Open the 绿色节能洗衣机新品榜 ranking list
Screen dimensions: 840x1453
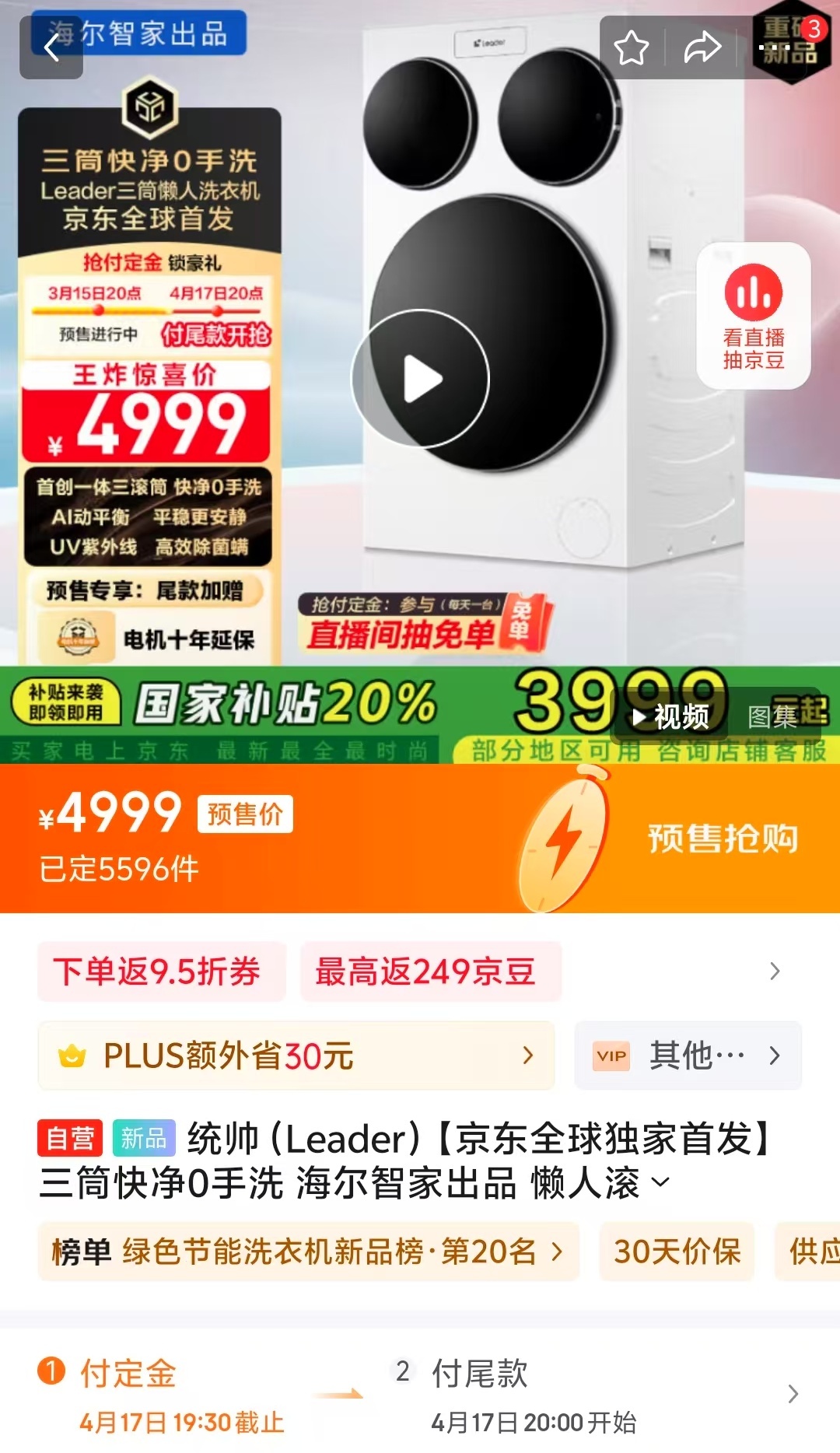click(308, 1252)
